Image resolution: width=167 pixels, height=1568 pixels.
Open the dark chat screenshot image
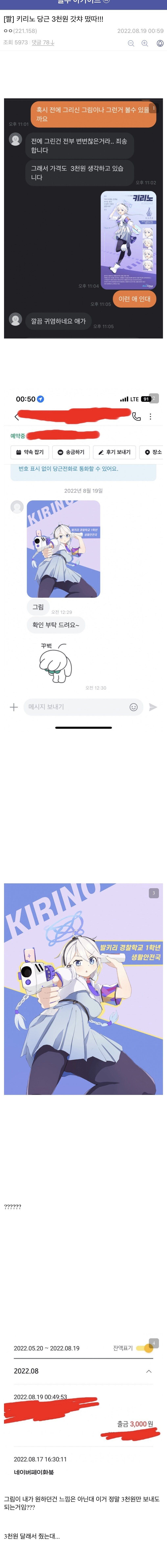83,218
